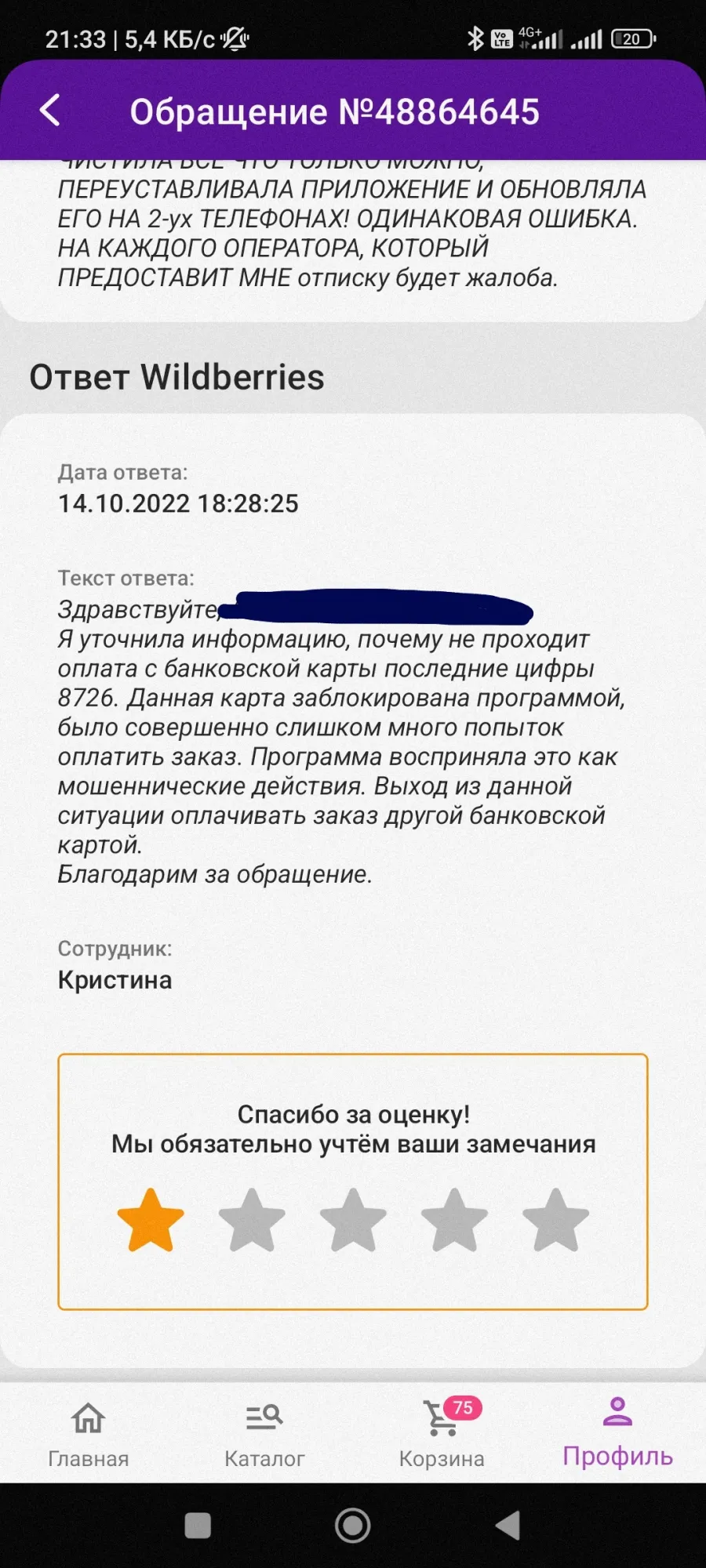Image resolution: width=706 pixels, height=1568 pixels.
Task: Give the answer five stars
Action: pos(555,1221)
